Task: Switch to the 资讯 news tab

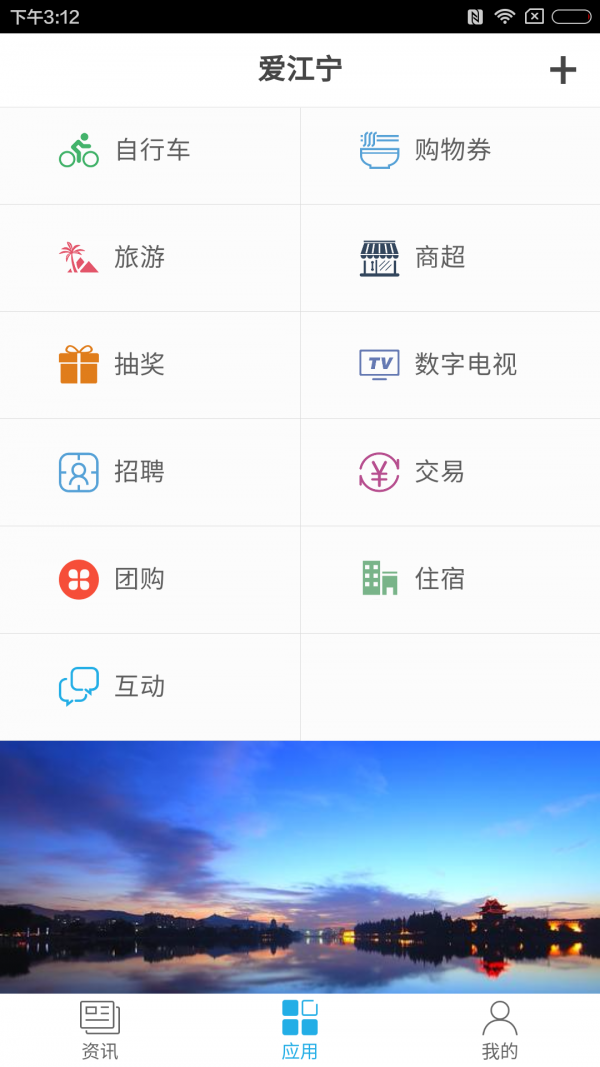Action: click(100, 1030)
